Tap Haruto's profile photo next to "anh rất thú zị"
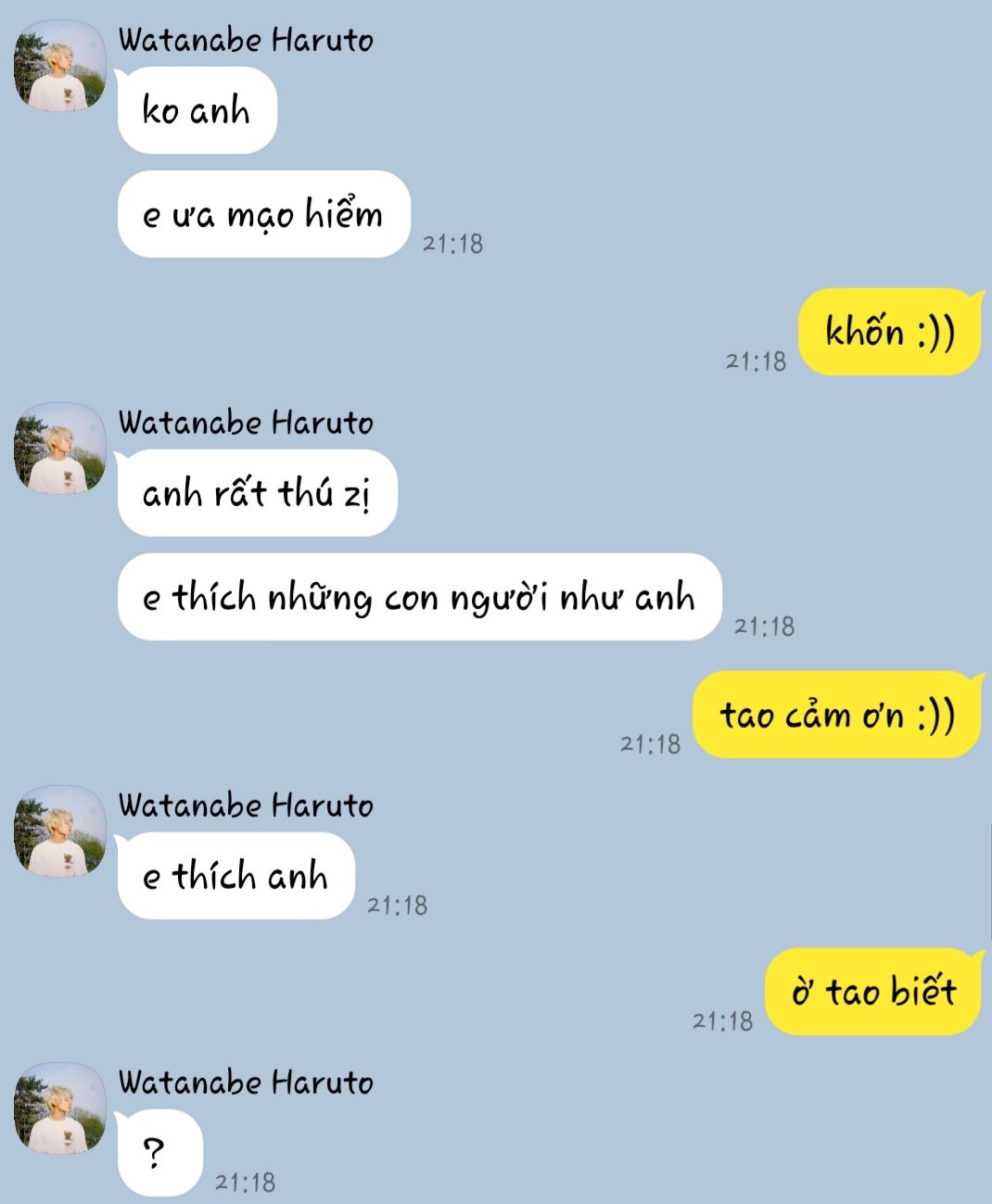The image size is (992, 1204). (x=60, y=449)
